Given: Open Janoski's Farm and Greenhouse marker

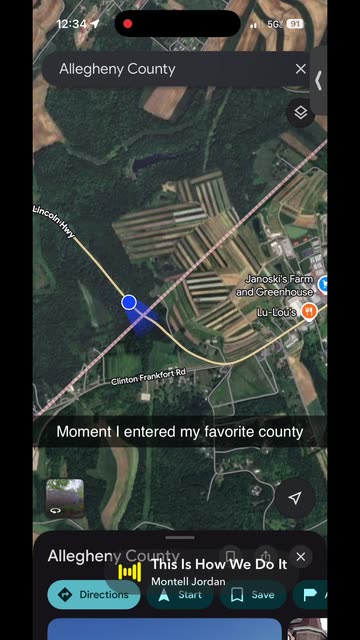Looking at the screenshot, I should pyautogui.click(x=324, y=283).
